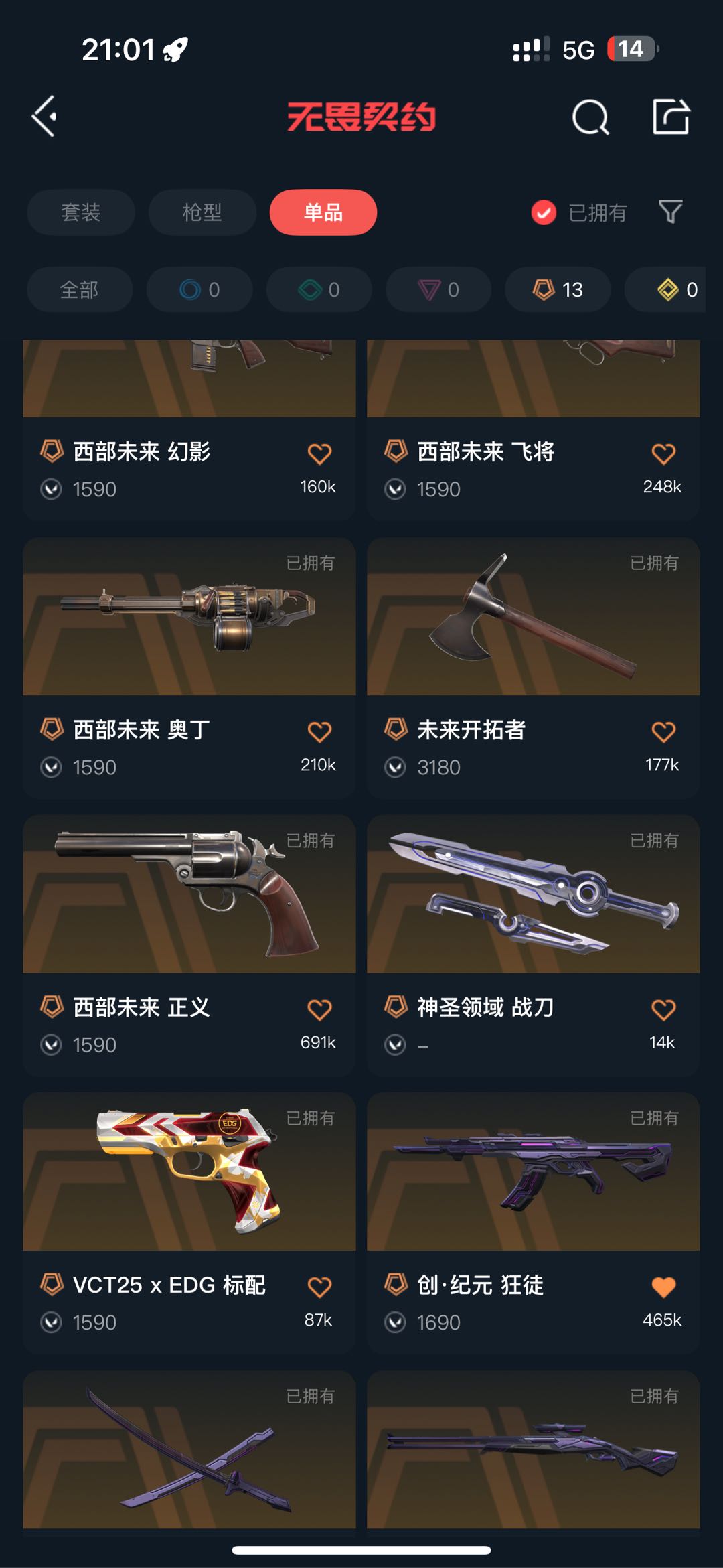Screen dimensions: 723x1568
Task: Unlike the 创·纪元 狂徒 skin
Action: (x=663, y=1287)
